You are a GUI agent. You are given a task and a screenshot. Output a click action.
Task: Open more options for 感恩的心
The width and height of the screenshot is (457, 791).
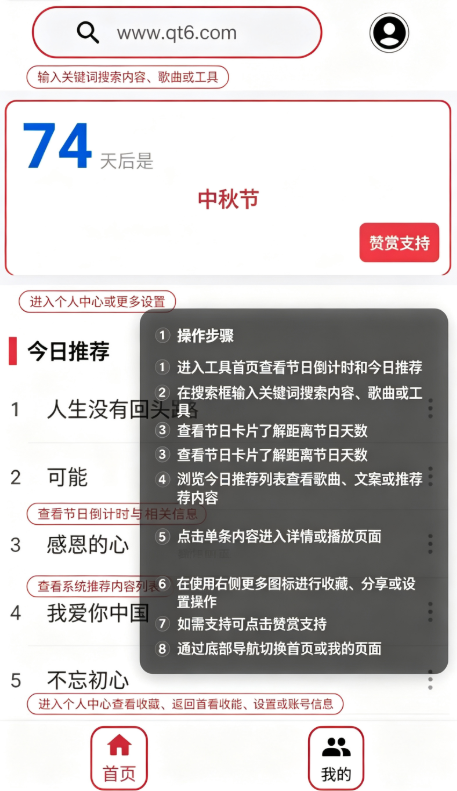tap(430, 544)
